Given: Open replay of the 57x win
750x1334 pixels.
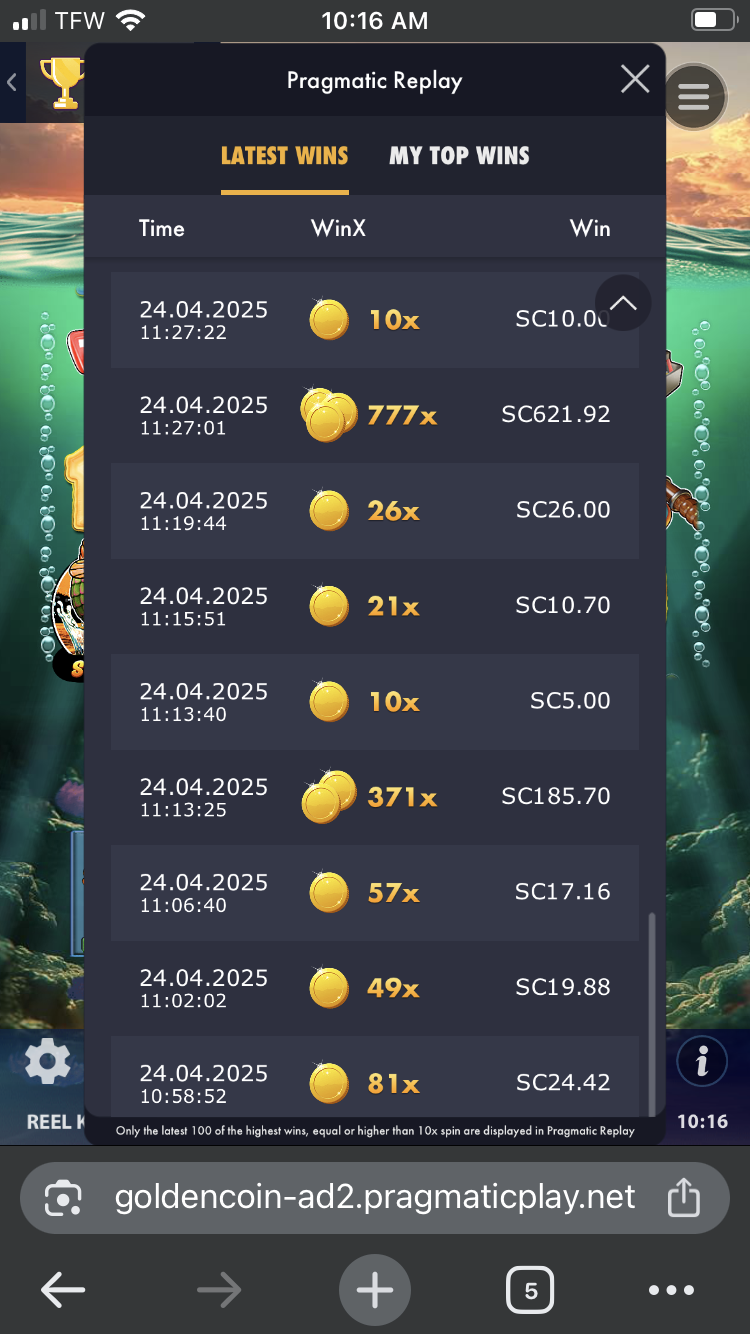Looking at the screenshot, I should click(374, 892).
